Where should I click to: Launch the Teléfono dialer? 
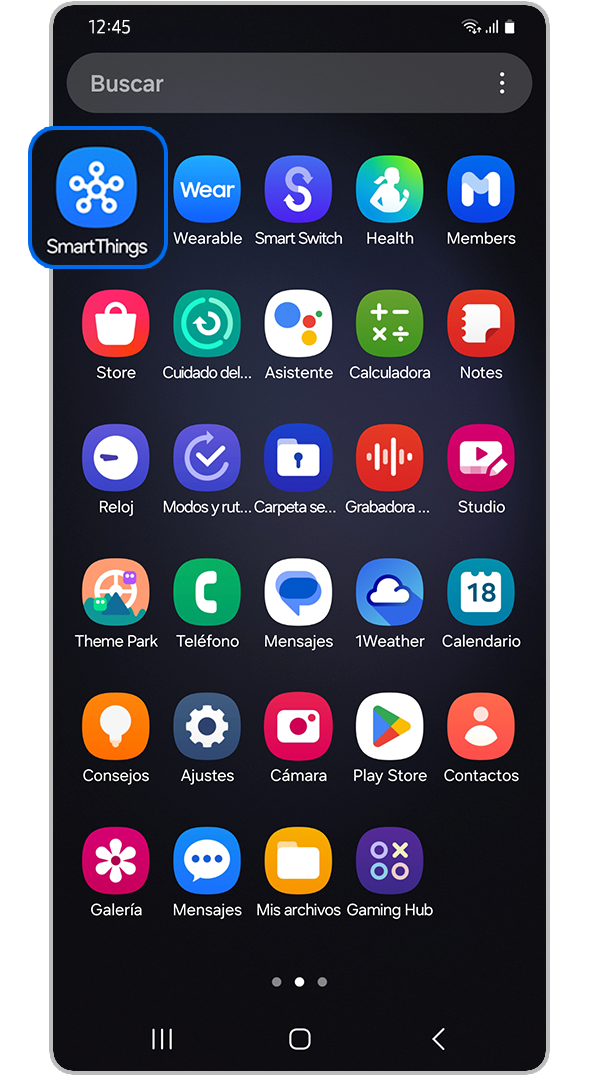coord(207,592)
